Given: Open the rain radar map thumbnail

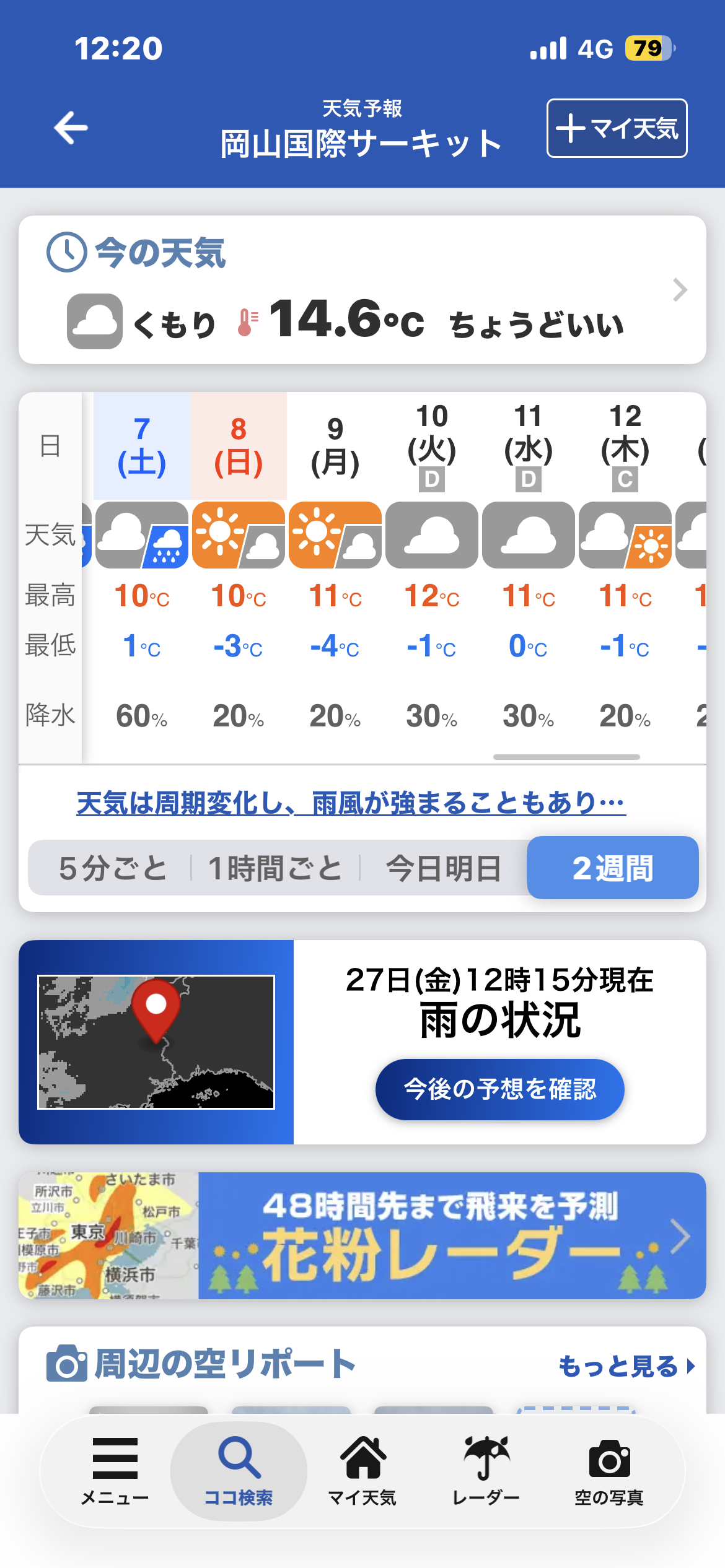Looking at the screenshot, I should [156, 1042].
